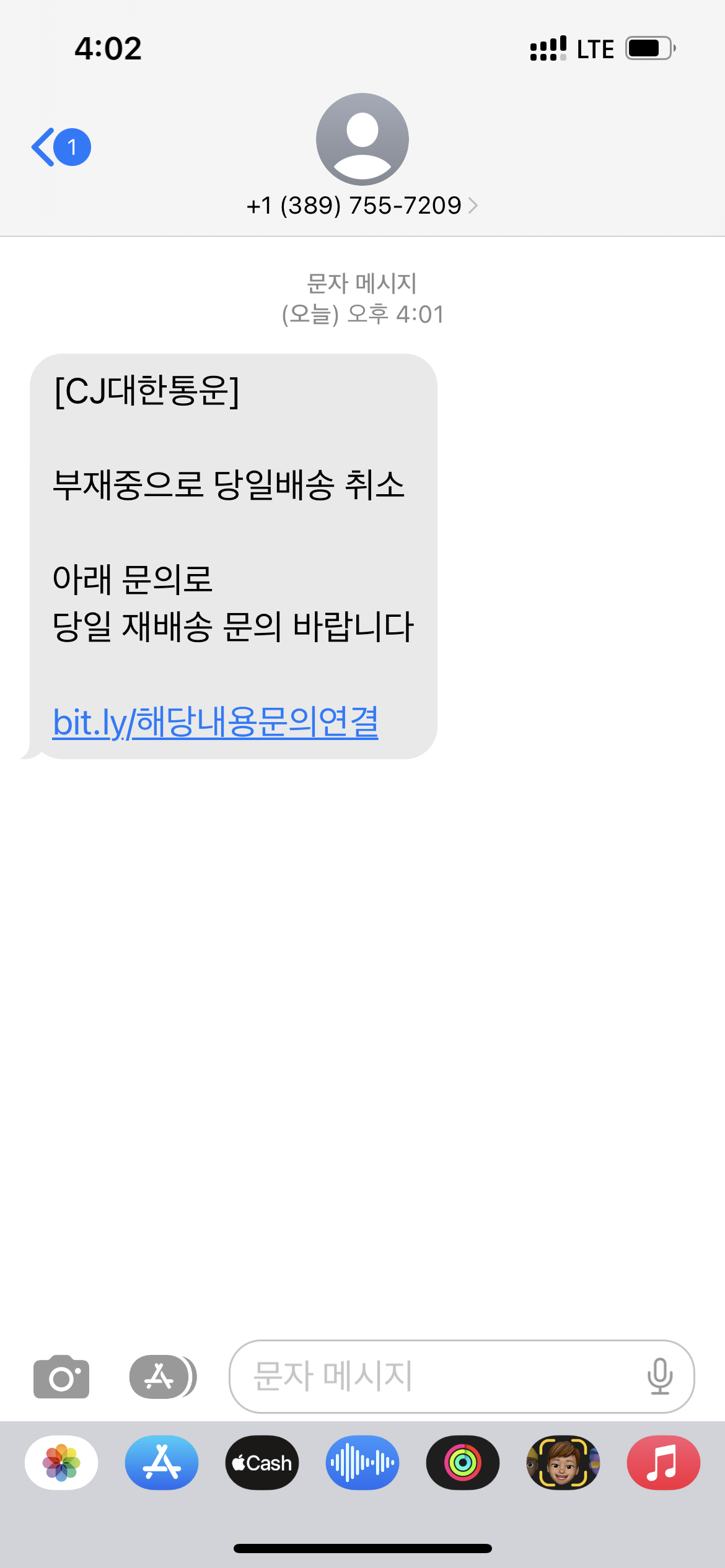Open the bit.ly link in the message
Screen dimensions: 725x1568
click(216, 722)
